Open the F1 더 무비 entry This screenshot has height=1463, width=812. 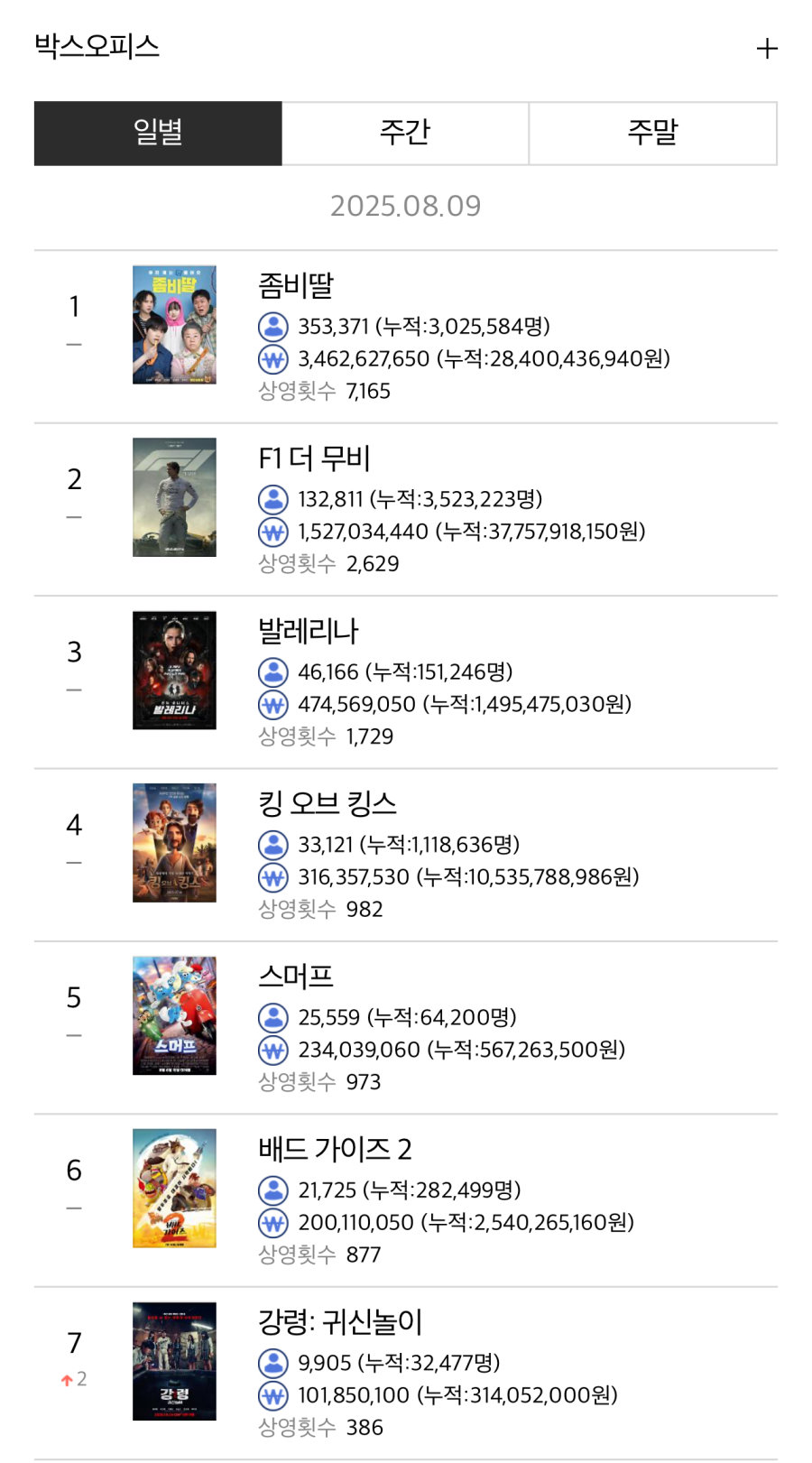406,510
